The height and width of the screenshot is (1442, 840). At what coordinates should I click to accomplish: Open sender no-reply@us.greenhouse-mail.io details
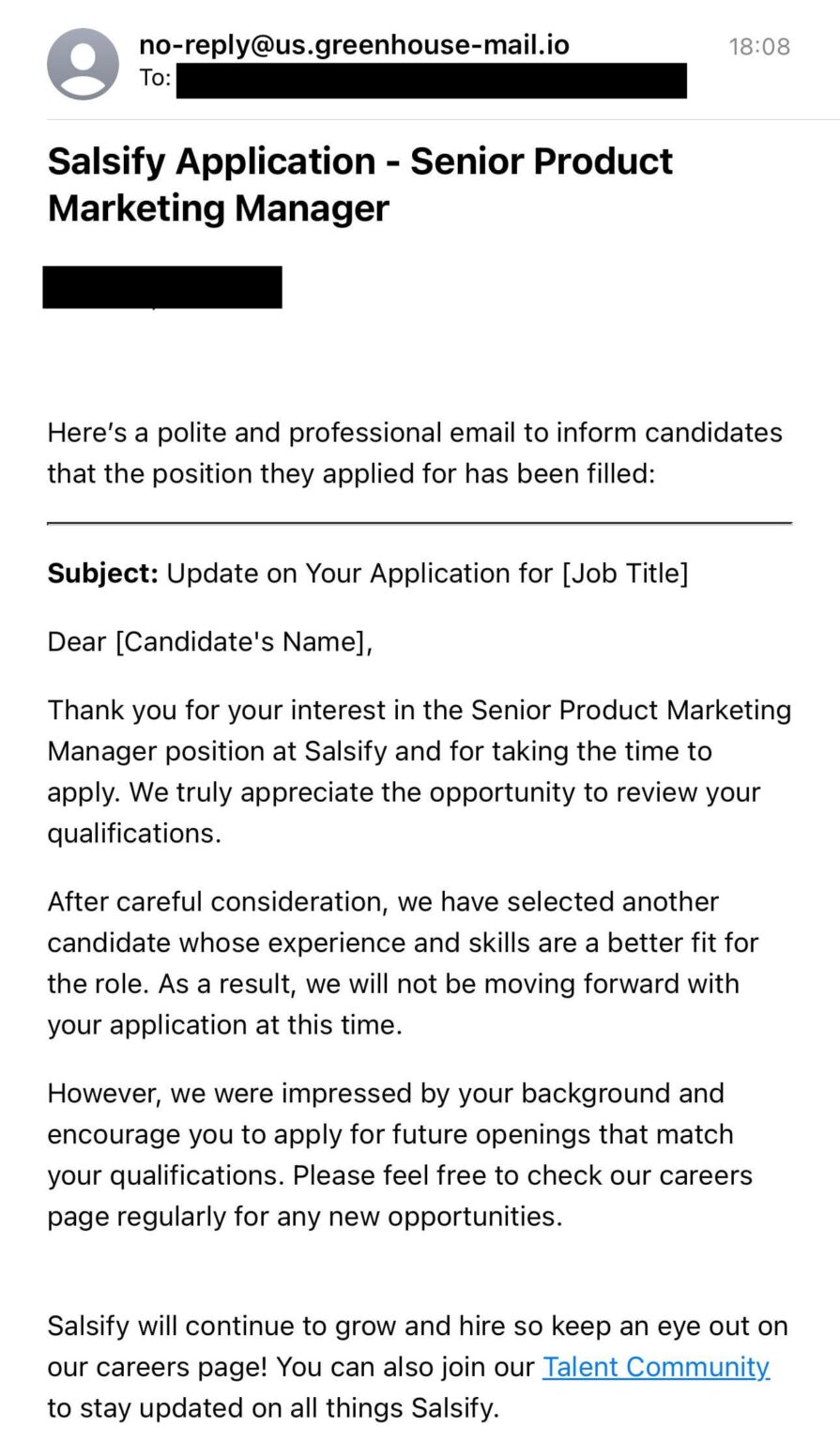pos(354,44)
